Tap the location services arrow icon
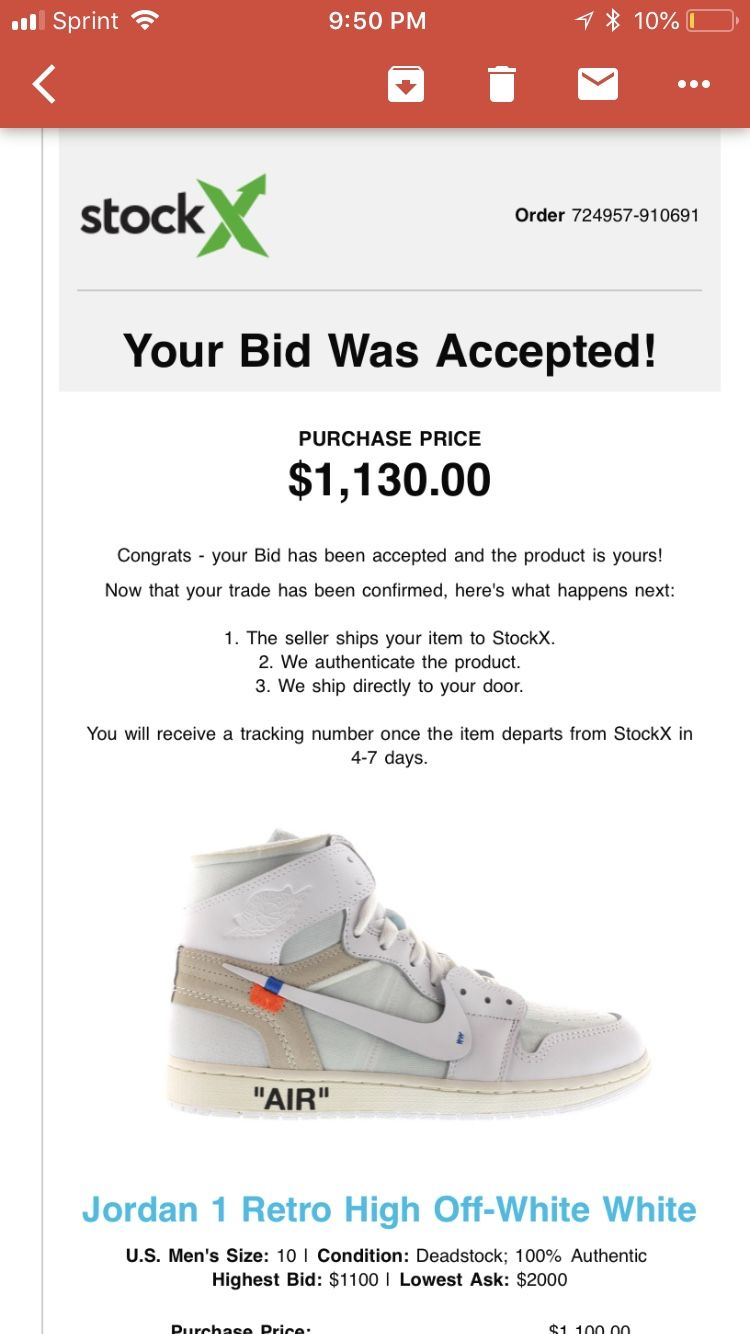Image resolution: width=750 pixels, height=1334 pixels. pyautogui.click(x=583, y=19)
